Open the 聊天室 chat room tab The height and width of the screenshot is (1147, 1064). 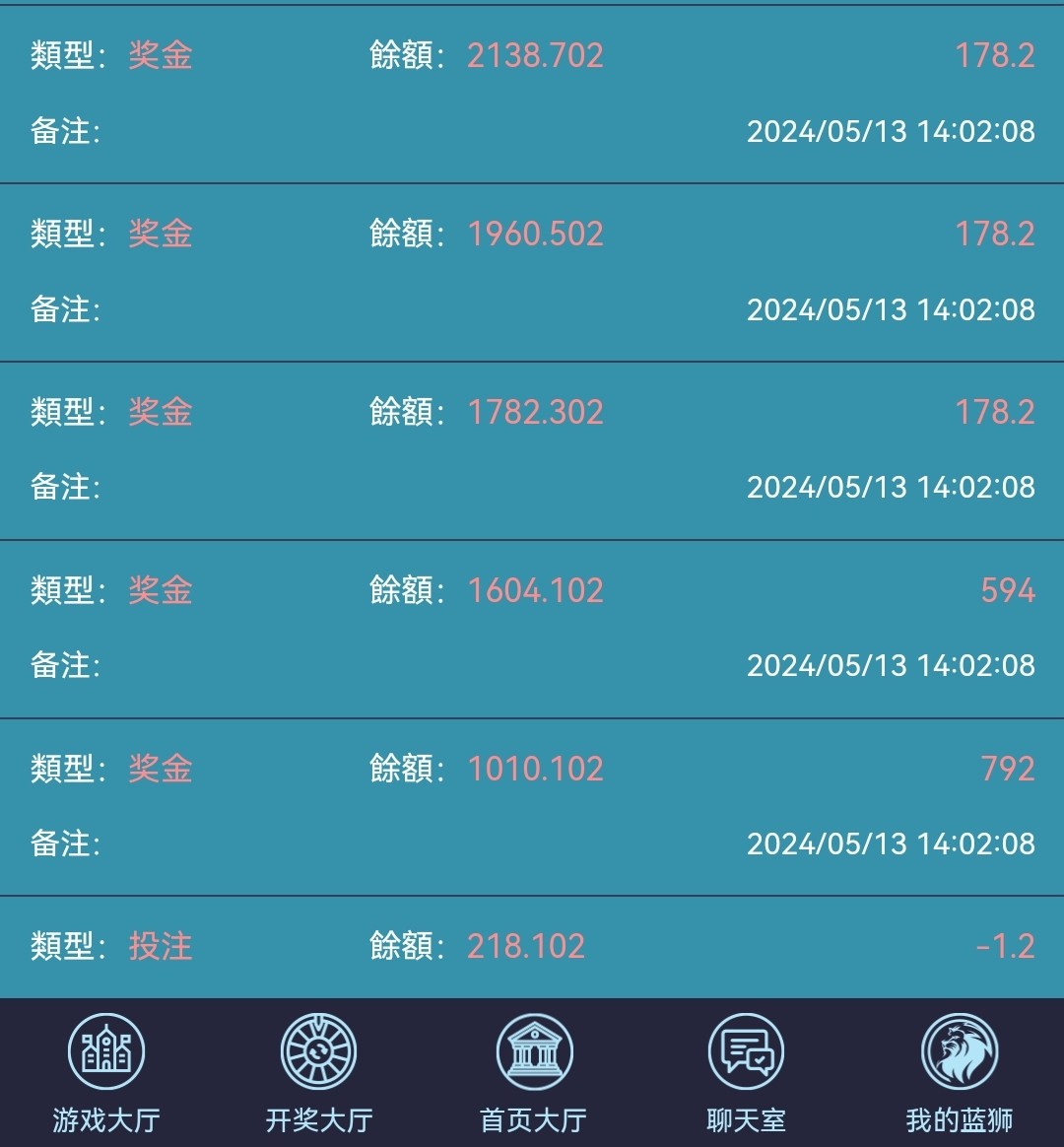[746, 1072]
